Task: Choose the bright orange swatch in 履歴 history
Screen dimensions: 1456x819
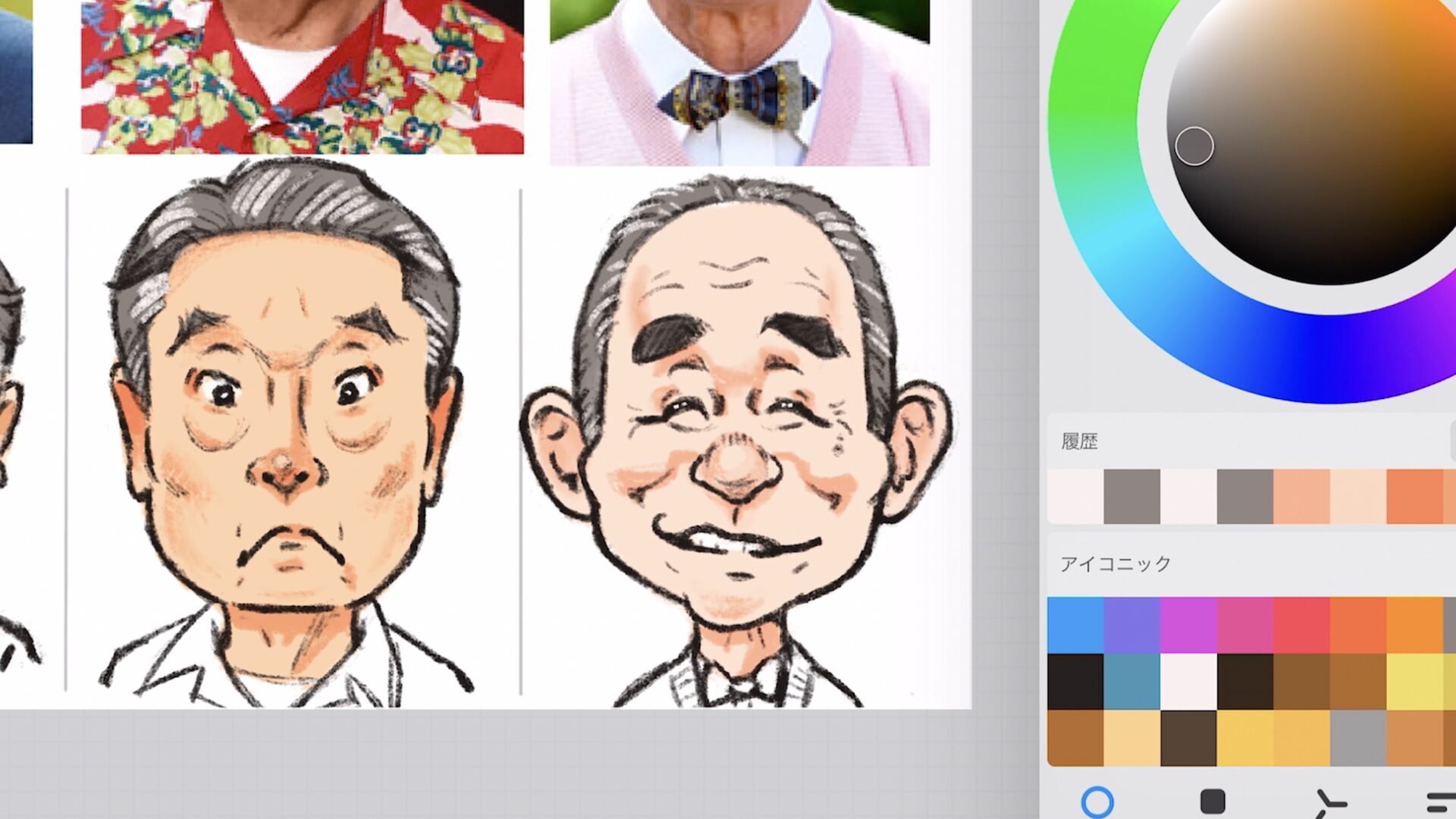Action: [x=1414, y=497]
